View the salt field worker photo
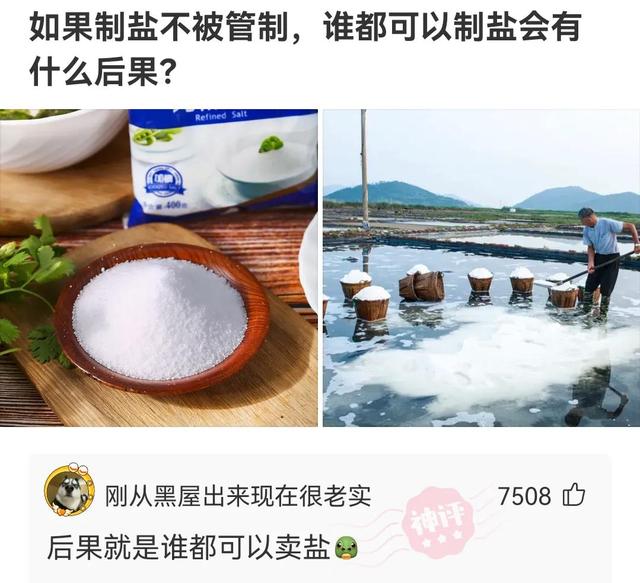The image size is (640, 583). [x=481, y=268]
